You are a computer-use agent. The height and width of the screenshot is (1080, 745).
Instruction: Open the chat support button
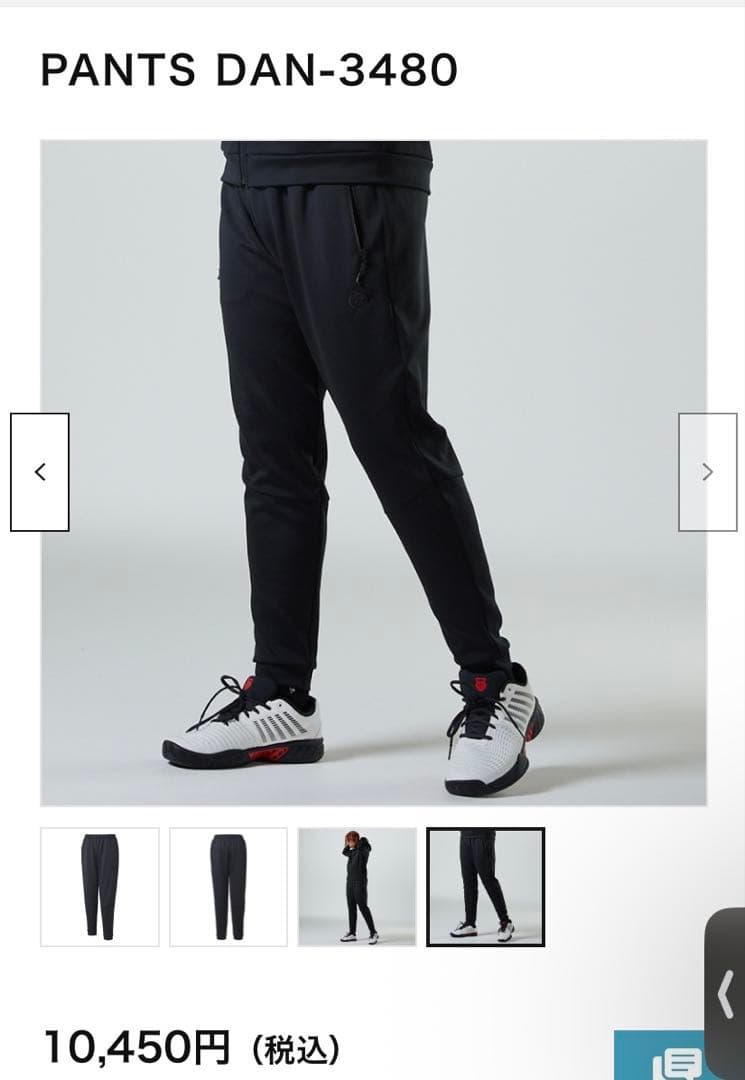coord(668,1061)
